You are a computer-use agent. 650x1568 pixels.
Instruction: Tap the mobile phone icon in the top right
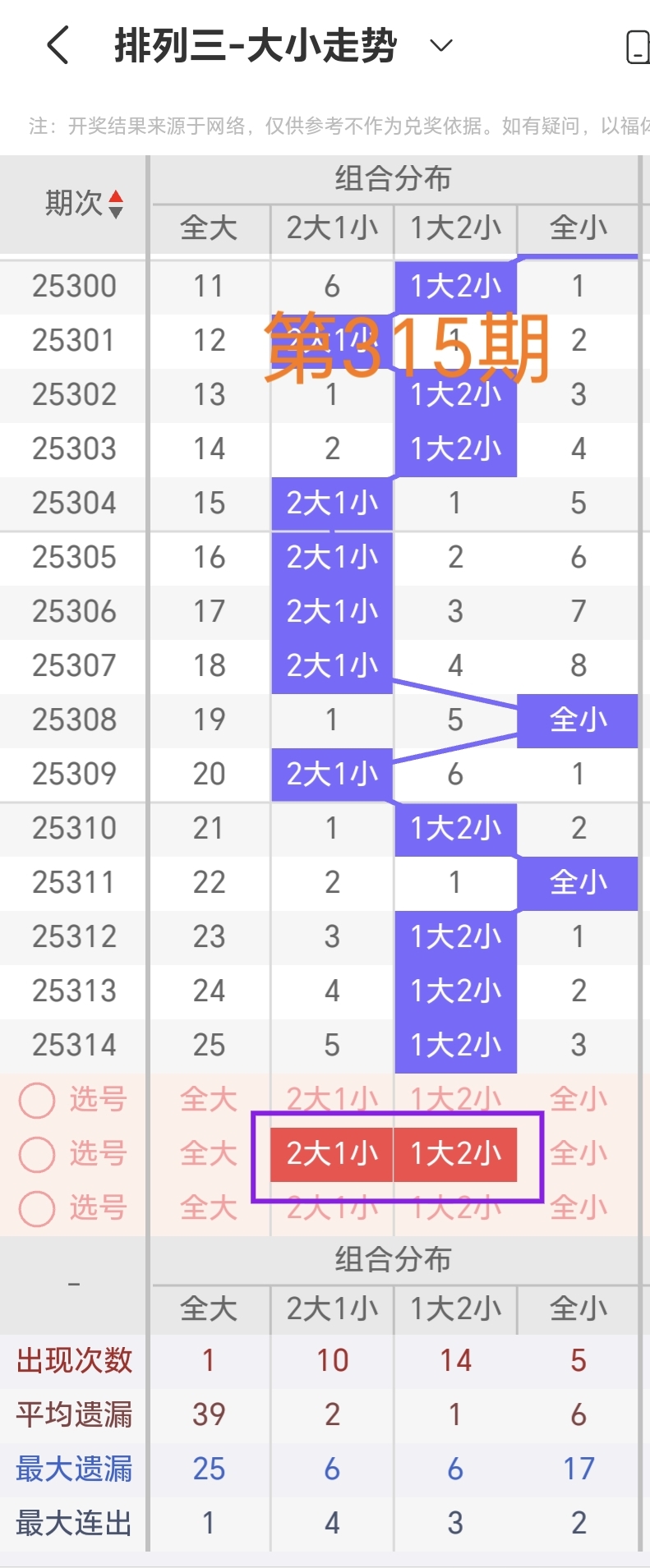(639, 47)
